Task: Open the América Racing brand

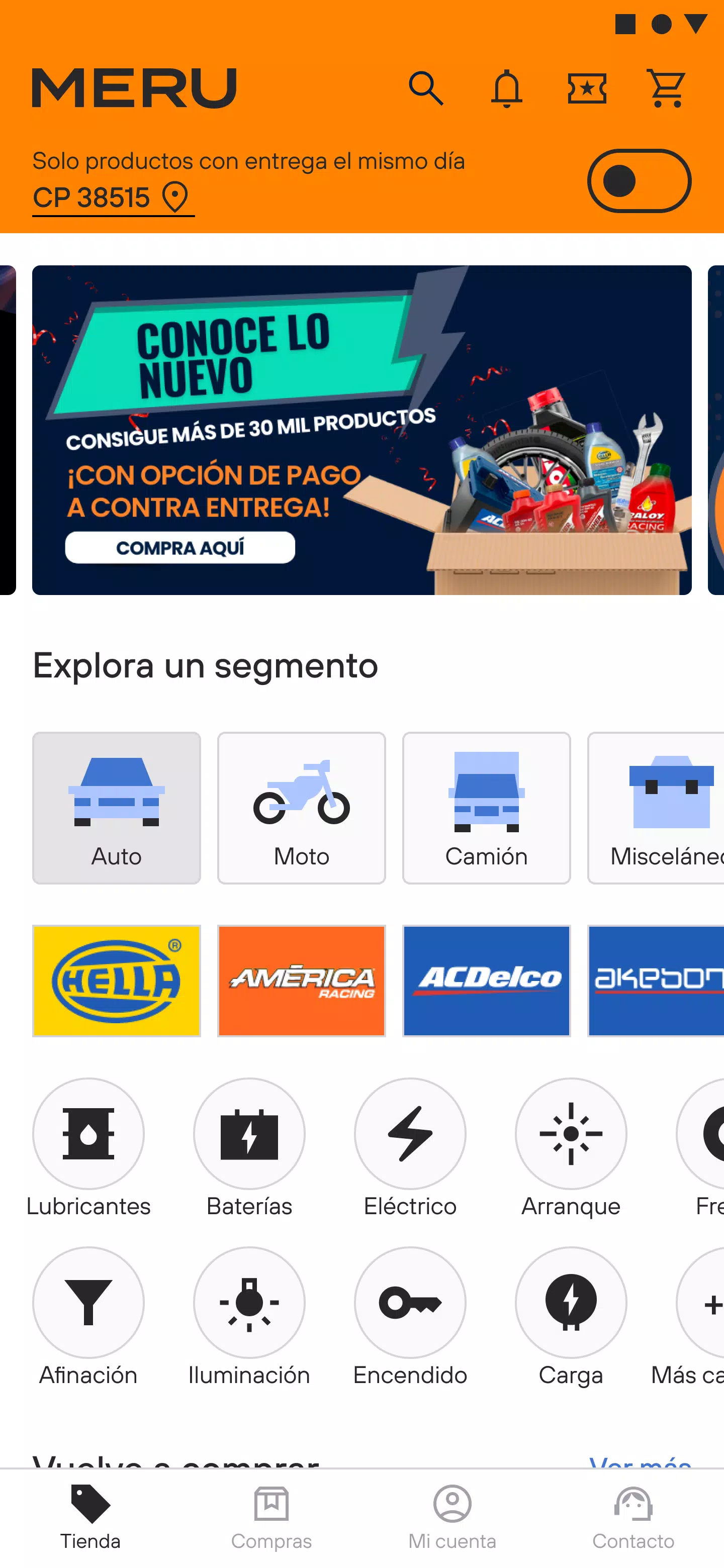Action: (301, 980)
